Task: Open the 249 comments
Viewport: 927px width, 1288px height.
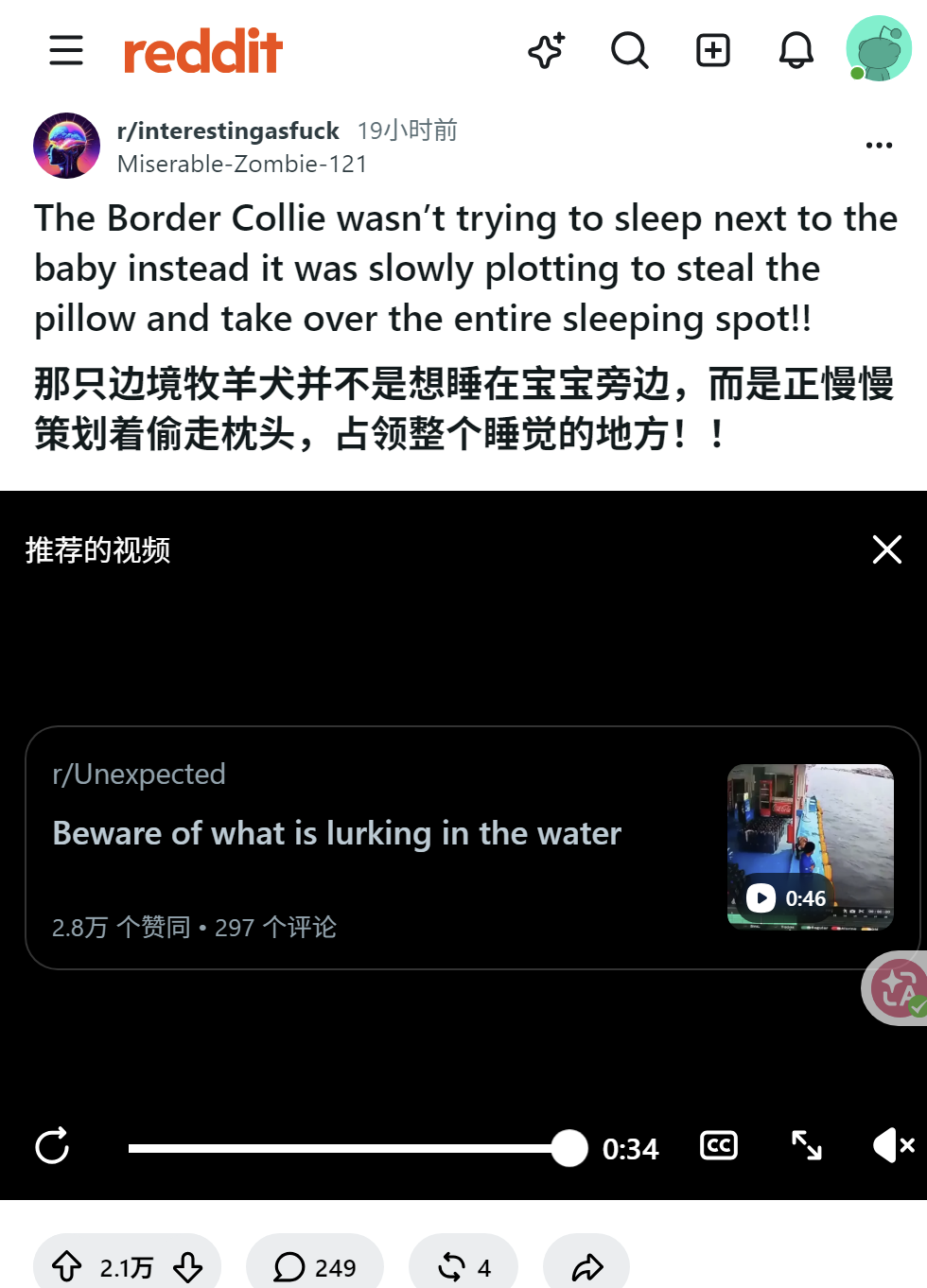Action: point(315,1267)
